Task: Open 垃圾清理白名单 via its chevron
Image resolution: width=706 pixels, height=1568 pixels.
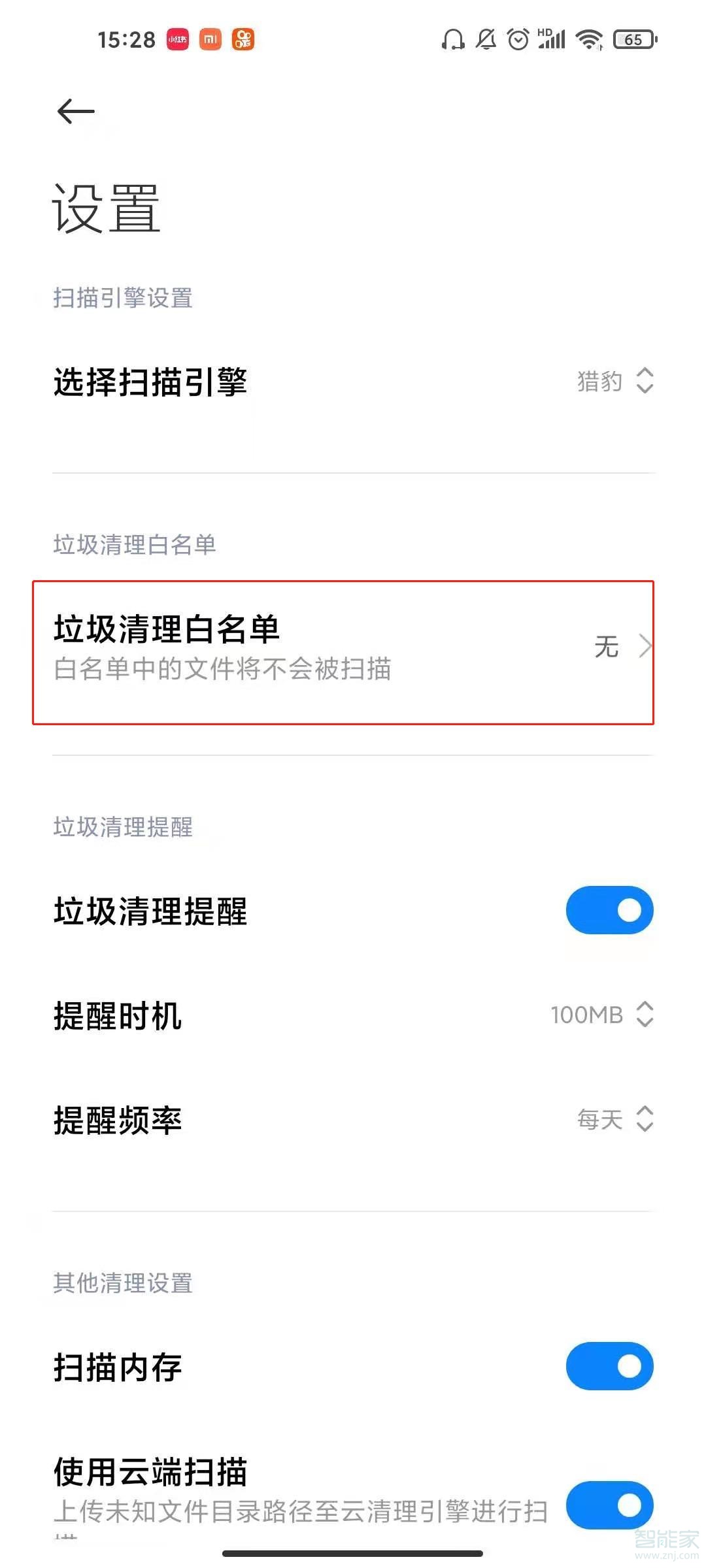Action: pos(645,647)
